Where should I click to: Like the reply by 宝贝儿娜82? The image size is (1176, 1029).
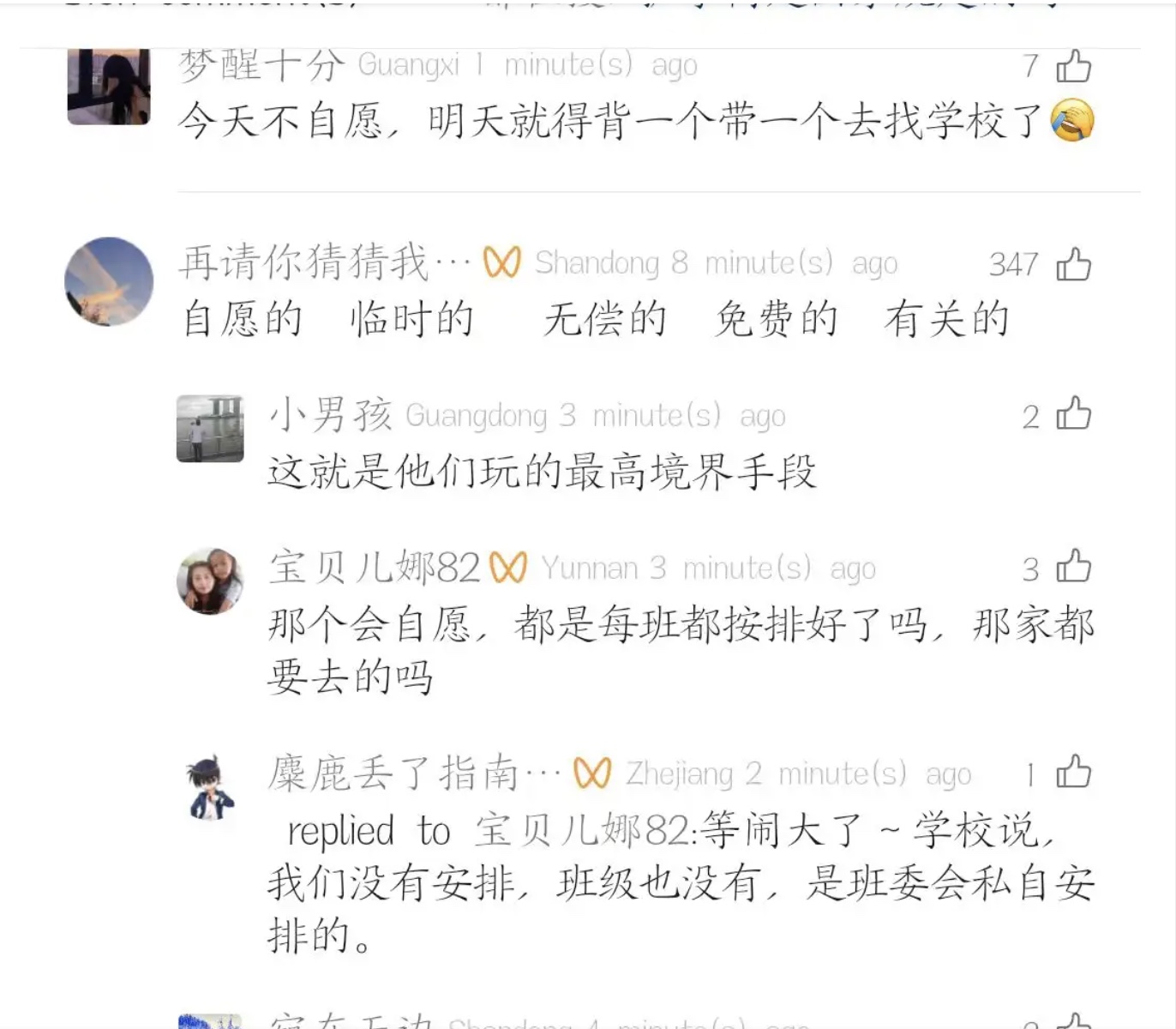click(x=1072, y=568)
